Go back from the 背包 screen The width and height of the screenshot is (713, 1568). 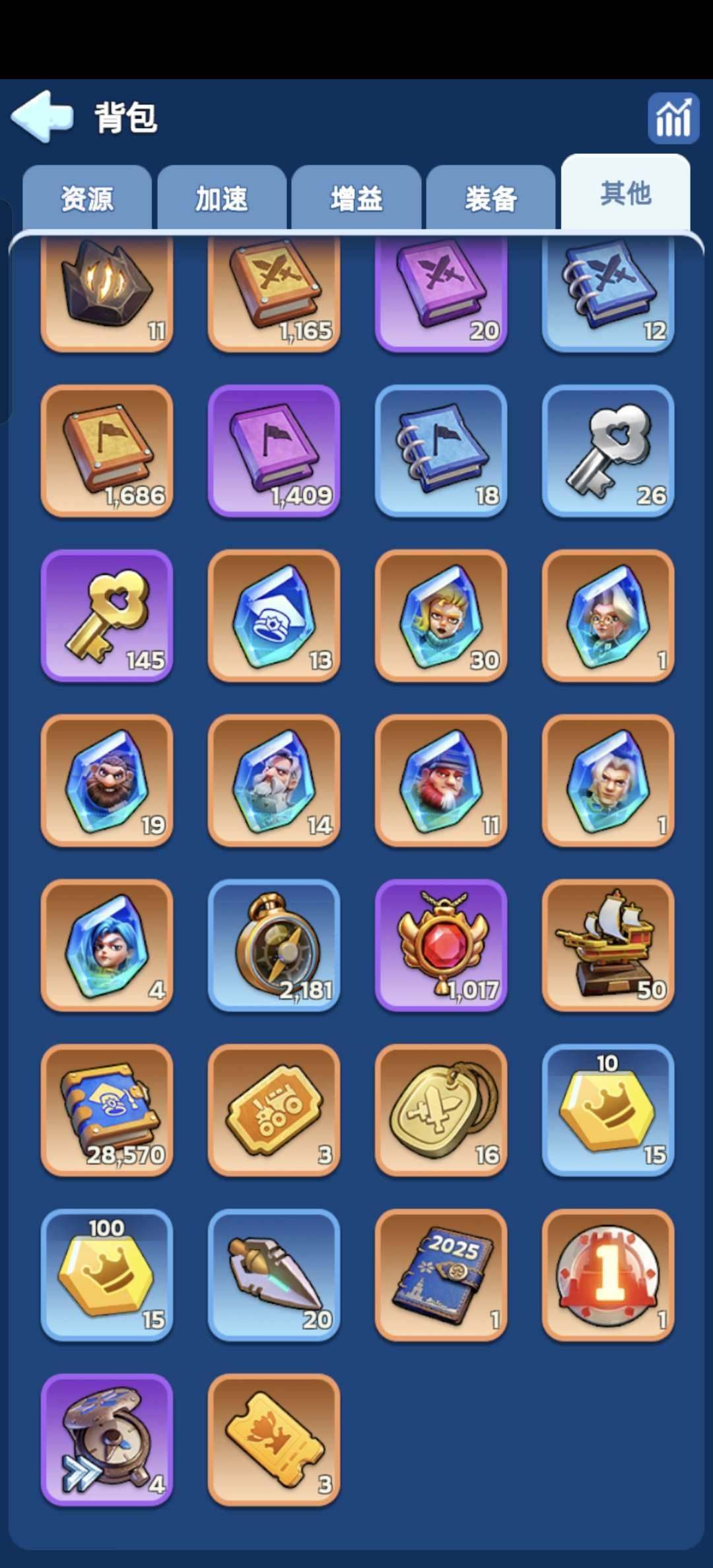42,117
